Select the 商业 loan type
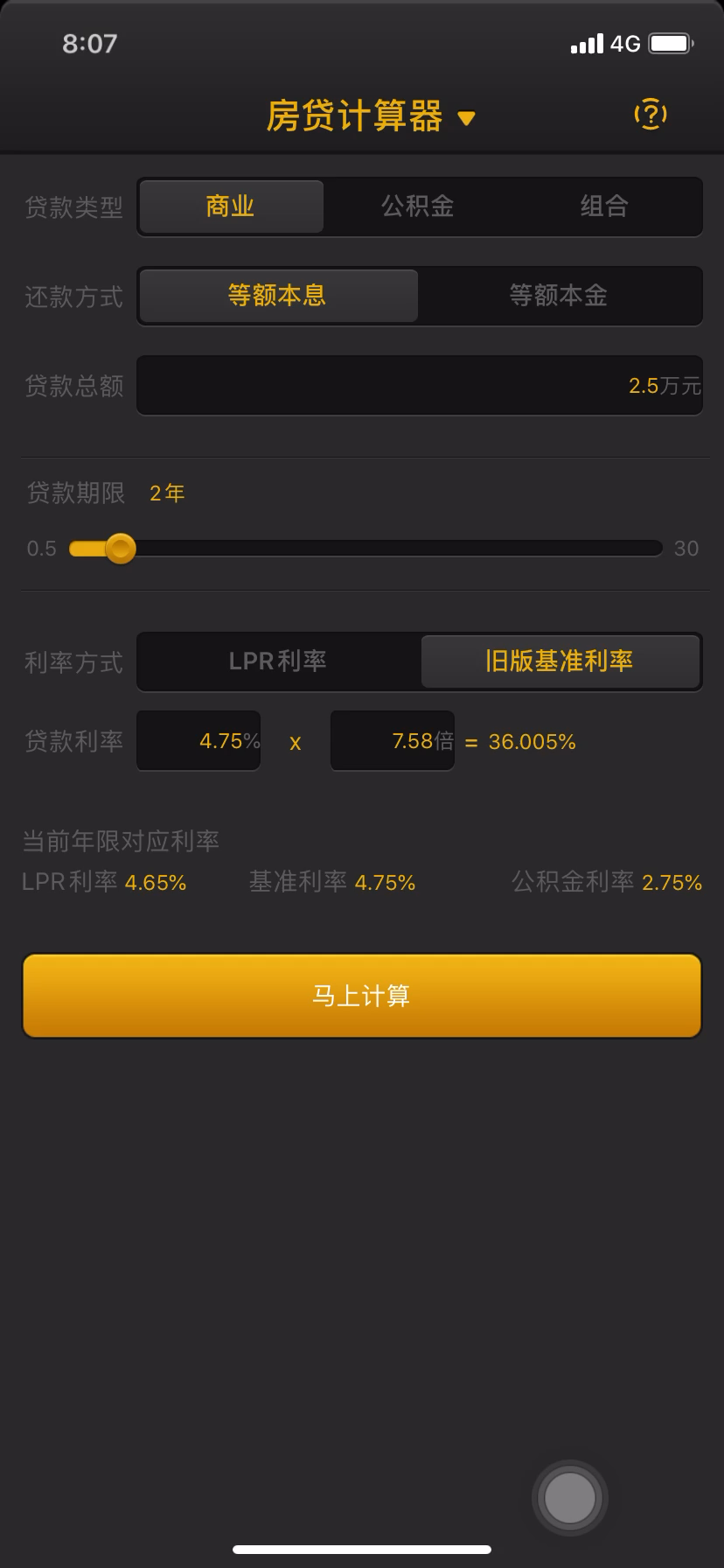This screenshot has height=1568, width=724. coord(231,206)
